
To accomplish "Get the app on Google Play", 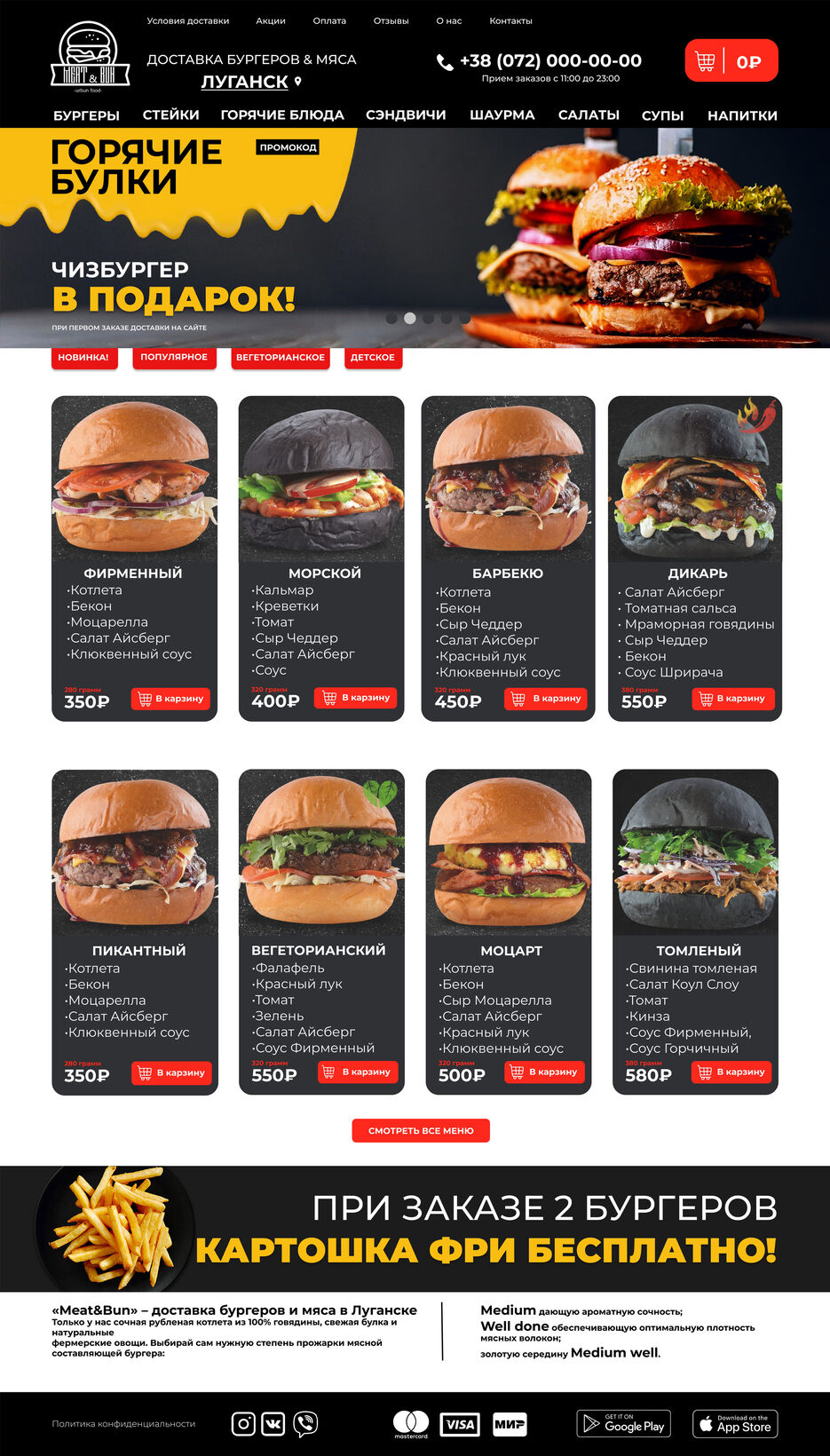I will (x=623, y=1424).
